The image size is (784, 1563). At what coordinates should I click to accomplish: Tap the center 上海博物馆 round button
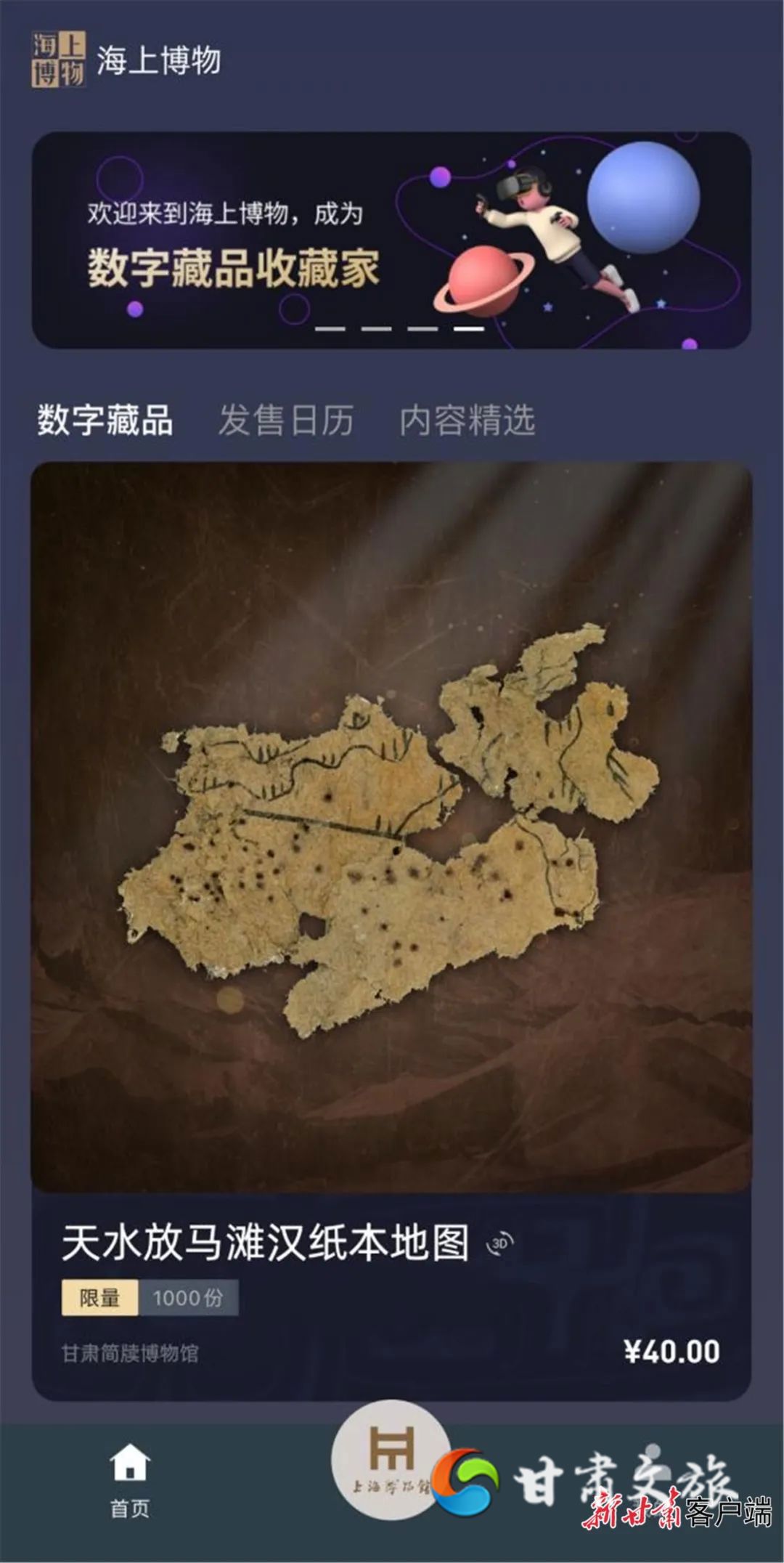pyautogui.click(x=391, y=1458)
